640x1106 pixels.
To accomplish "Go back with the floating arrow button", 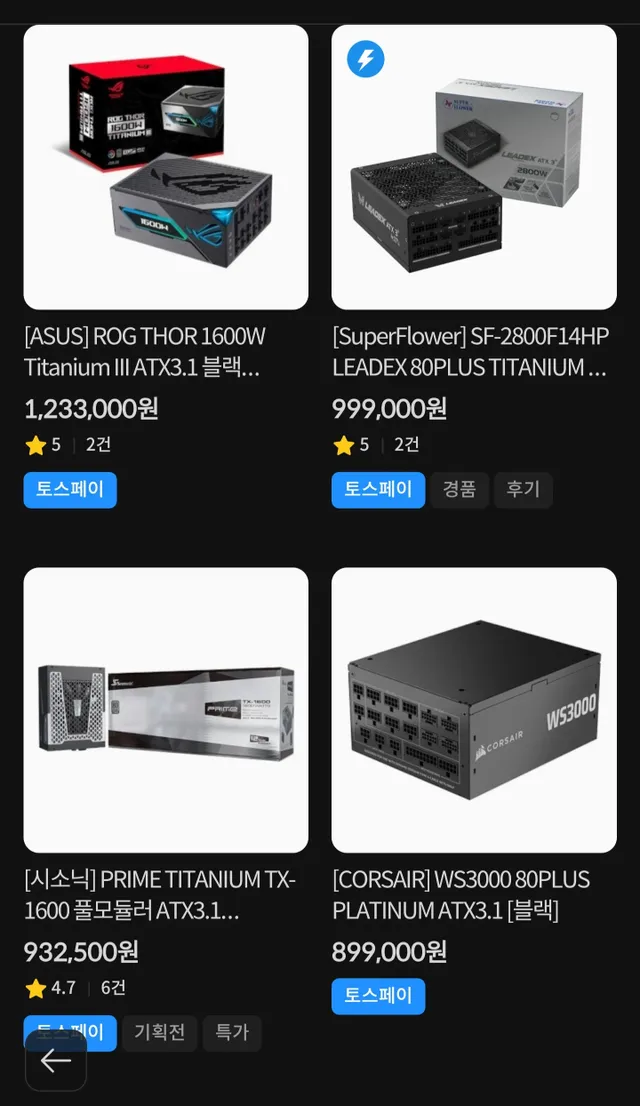I will coord(56,1060).
